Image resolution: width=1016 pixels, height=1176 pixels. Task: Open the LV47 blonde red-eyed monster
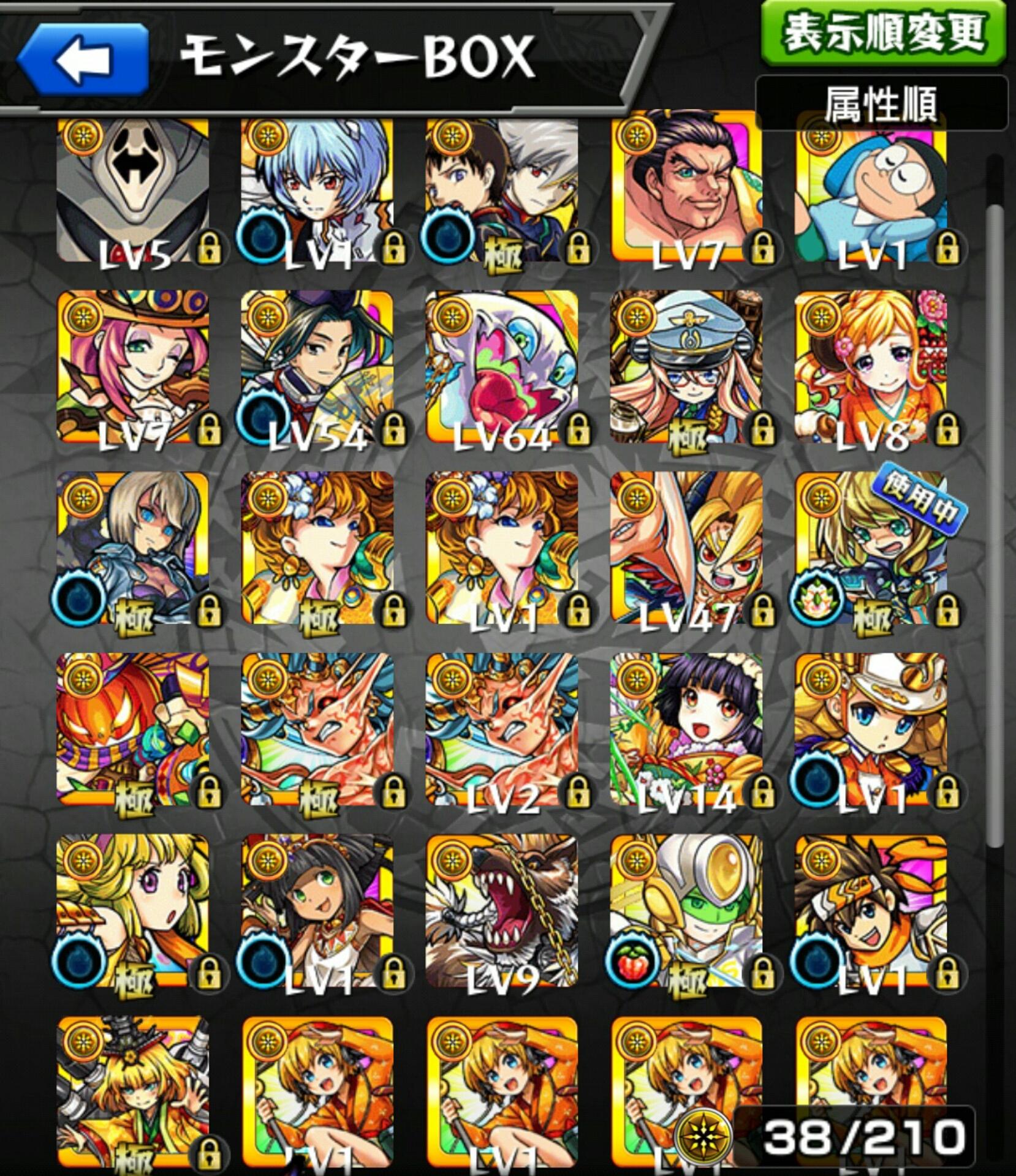(686, 548)
